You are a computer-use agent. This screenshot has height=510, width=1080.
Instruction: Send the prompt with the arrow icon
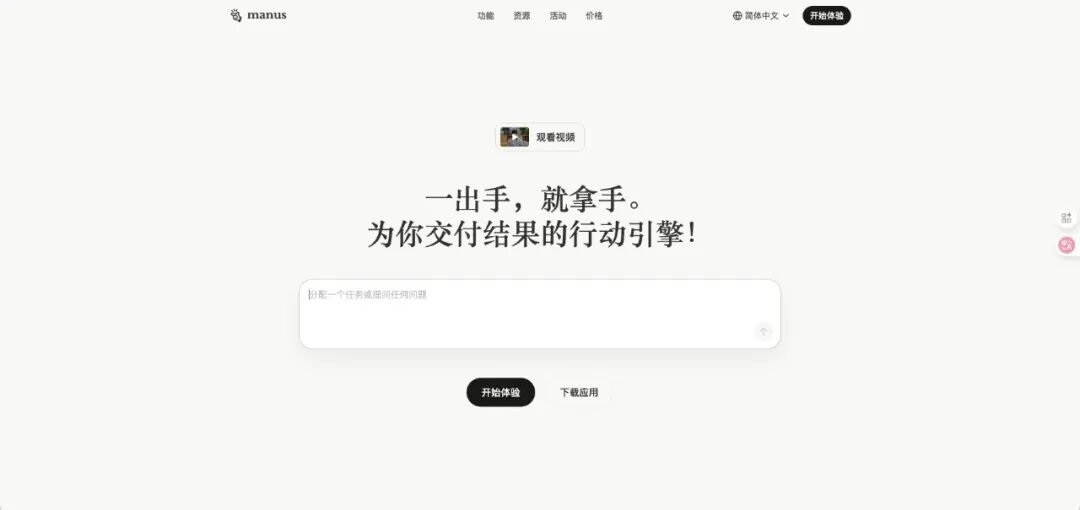tap(763, 332)
